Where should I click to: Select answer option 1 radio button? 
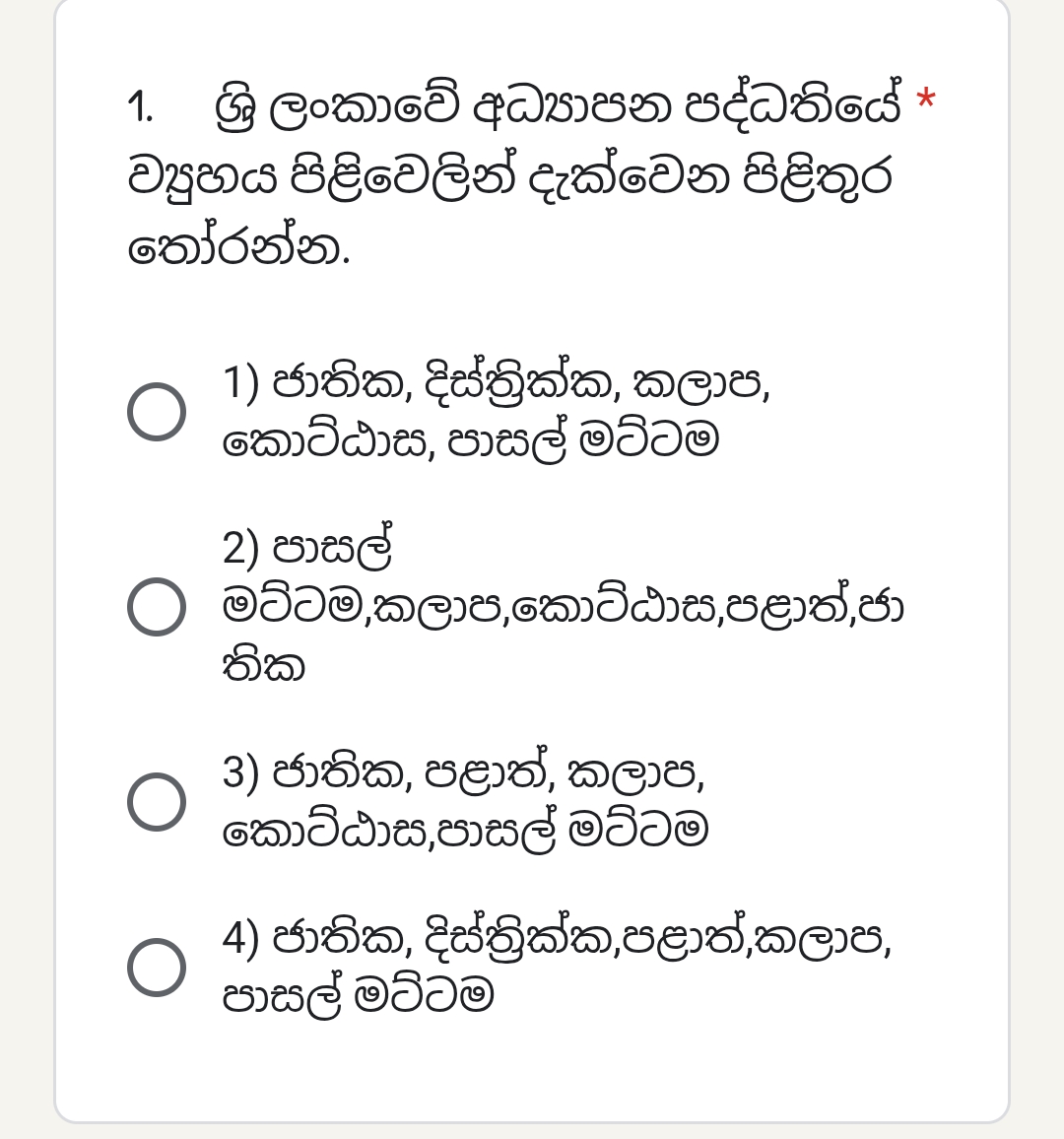[x=156, y=411]
